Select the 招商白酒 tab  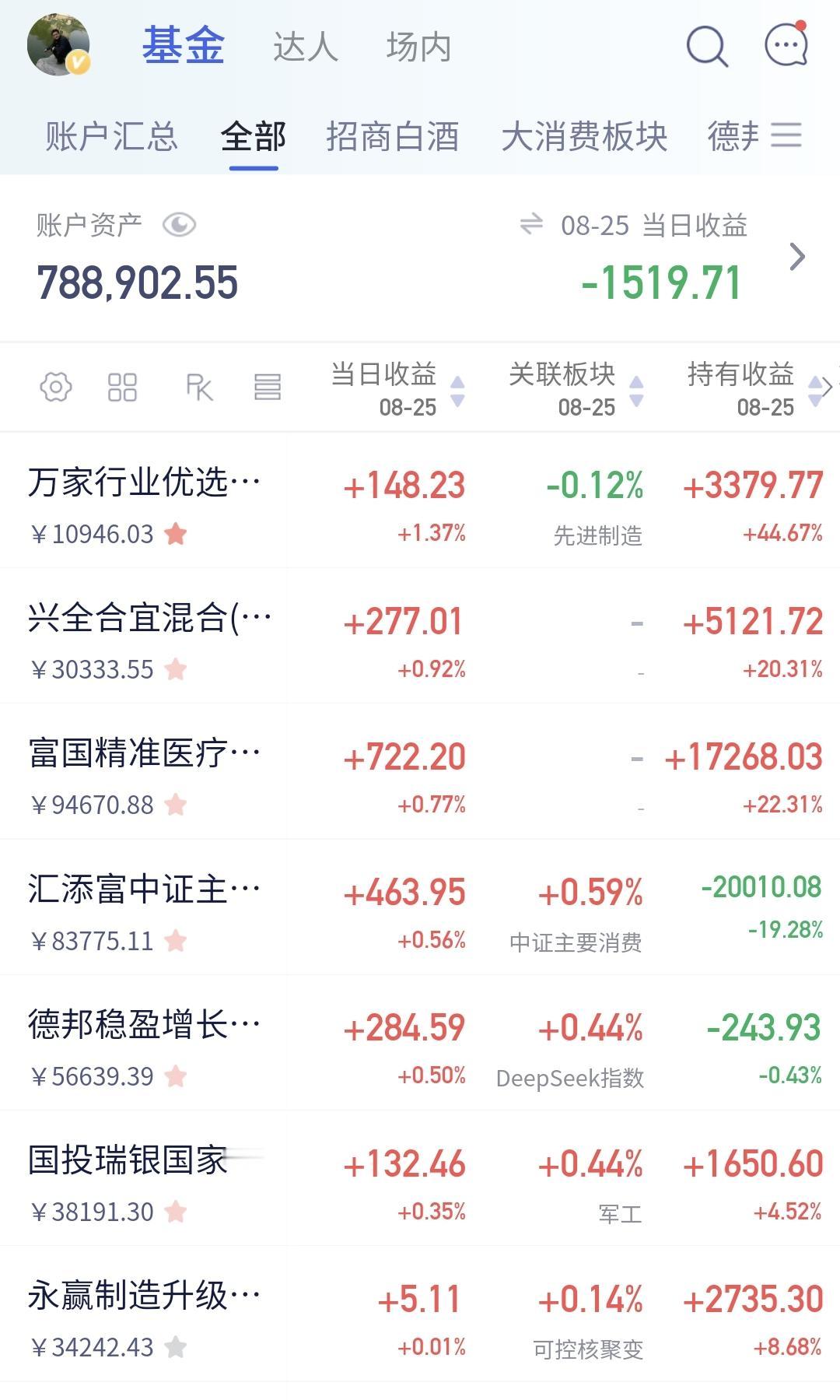coord(392,137)
